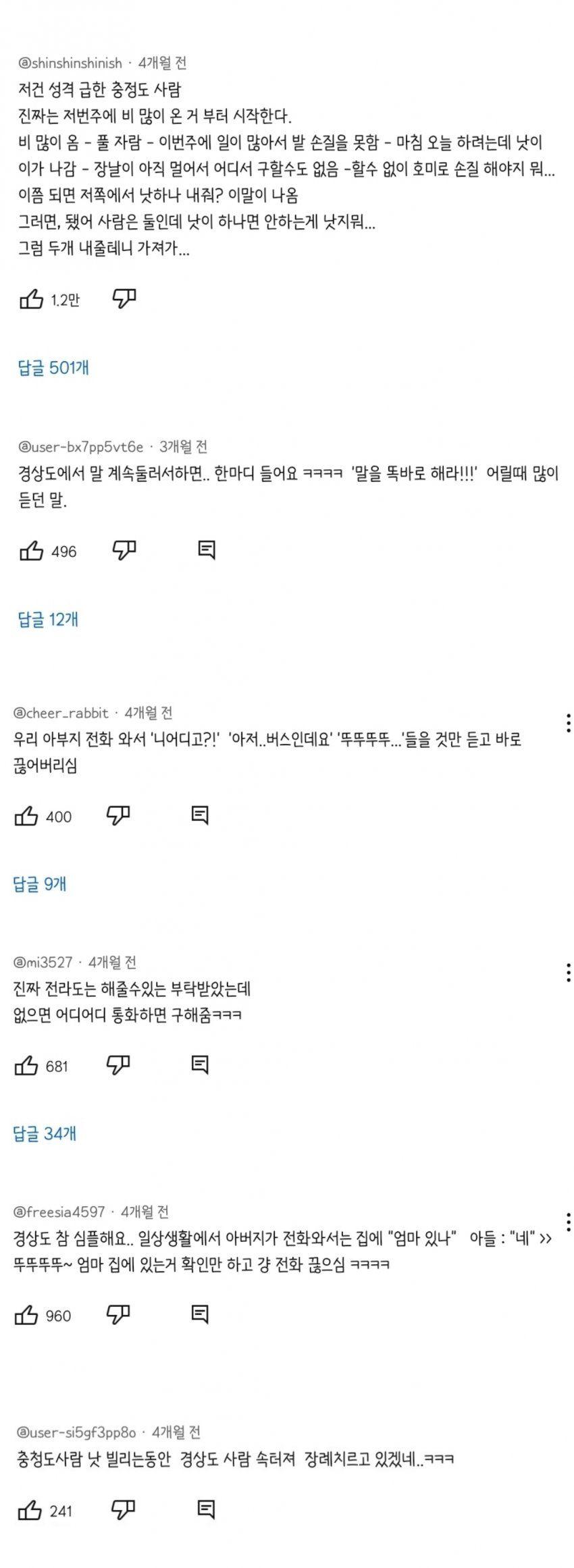The height and width of the screenshot is (1568, 574).
Task: Reply to @mi3527's comment
Action: [200, 1065]
